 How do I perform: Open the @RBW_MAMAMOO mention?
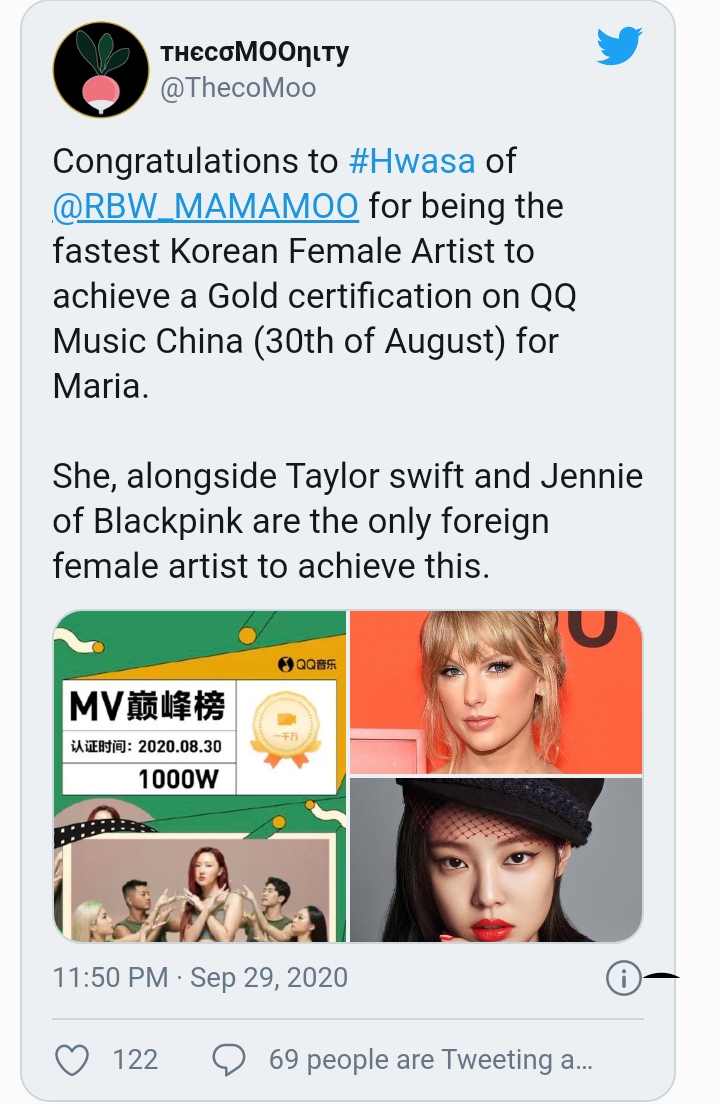(205, 206)
